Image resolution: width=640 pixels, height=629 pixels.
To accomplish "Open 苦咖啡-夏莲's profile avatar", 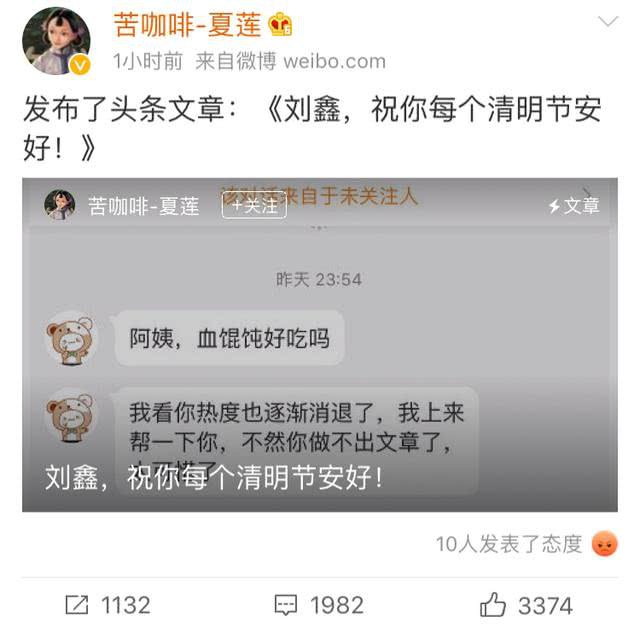I will click(x=56, y=42).
